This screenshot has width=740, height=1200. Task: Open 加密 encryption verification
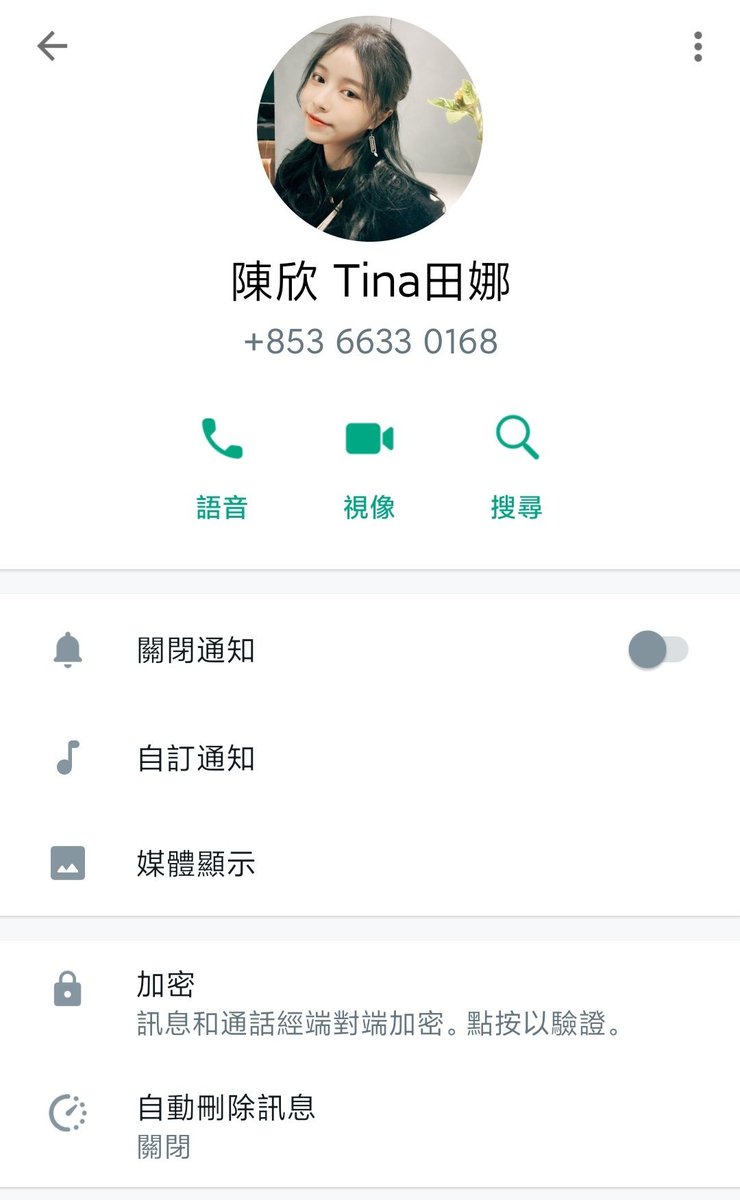click(x=370, y=1003)
